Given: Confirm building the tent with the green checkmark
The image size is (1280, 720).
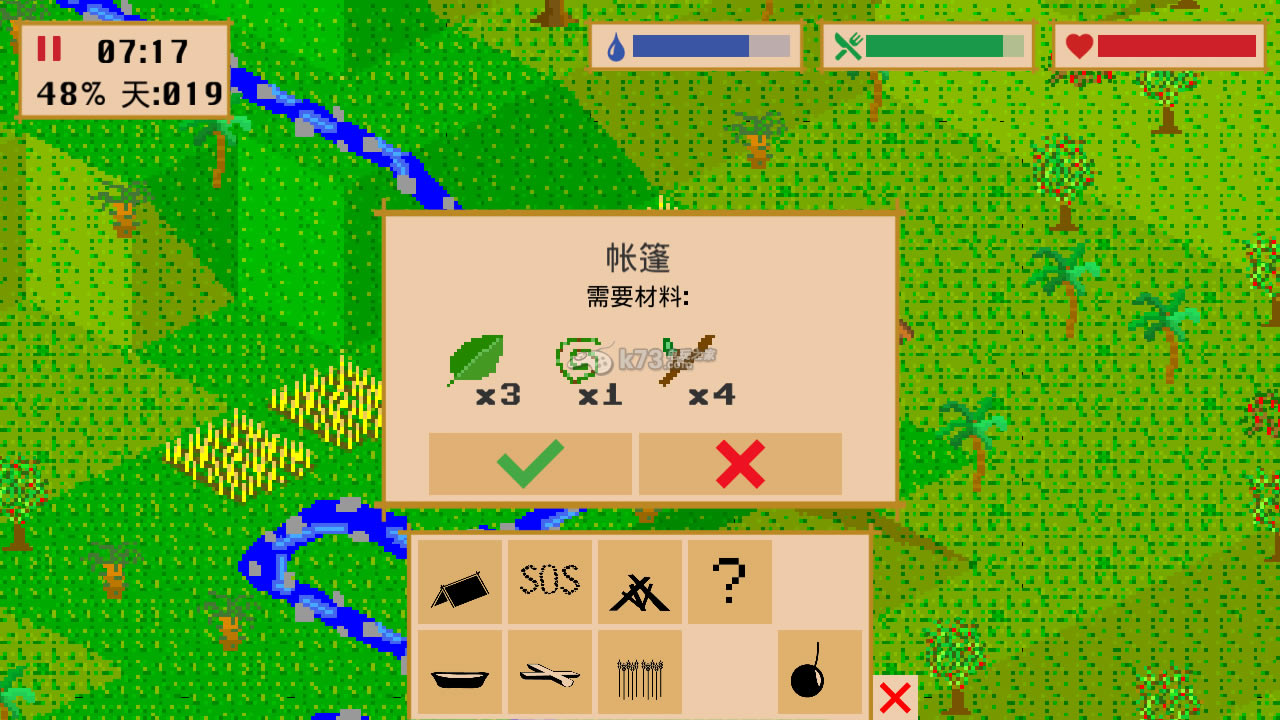Looking at the screenshot, I should 530,464.
